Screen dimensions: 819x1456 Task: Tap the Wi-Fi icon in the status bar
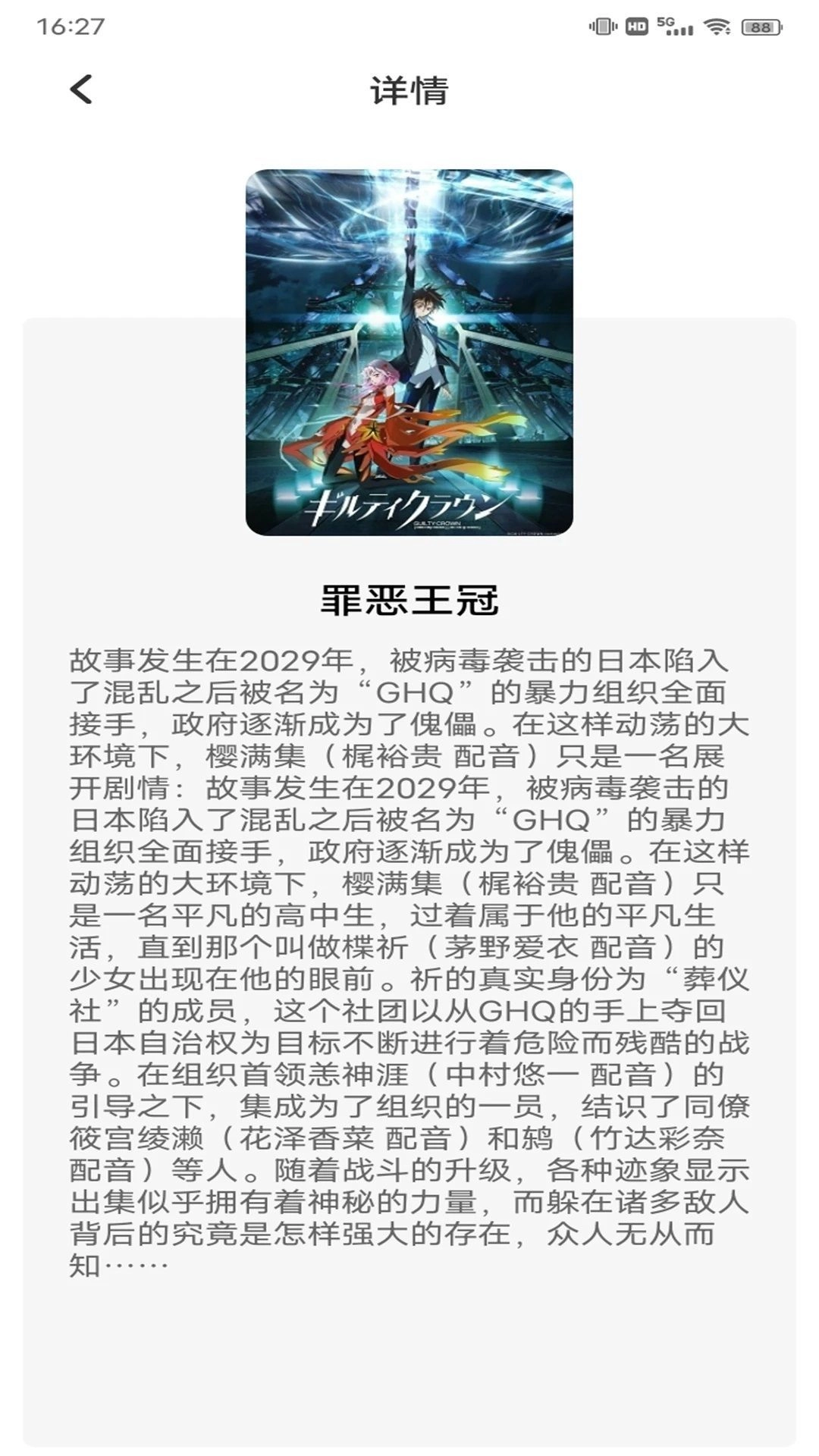[x=716, y=25]
